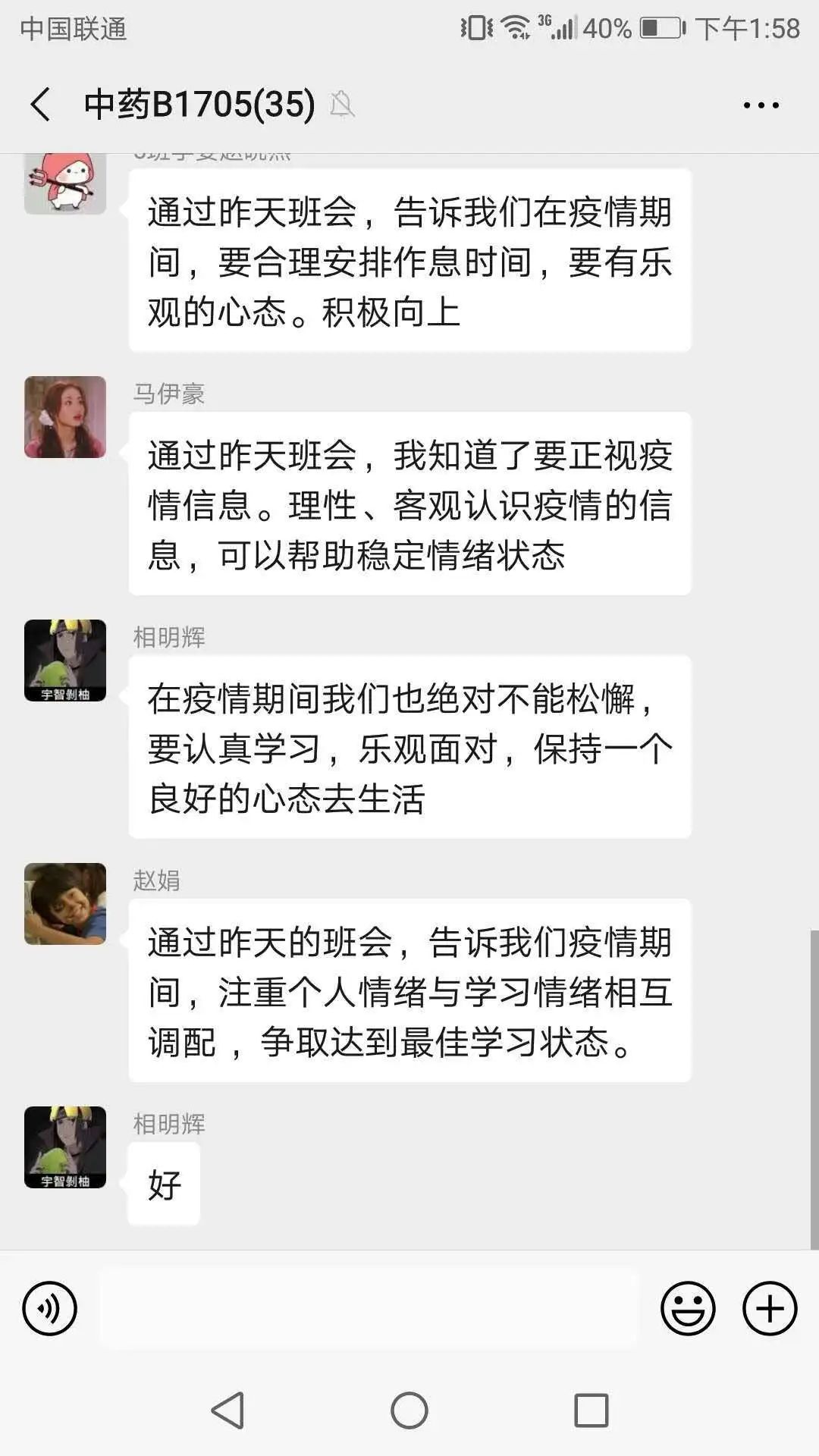Image resolution: width=819 pixels, height=1456 pixels.
Task: Go back from the 中药B1705 group chat
Action: click(41, 104)
